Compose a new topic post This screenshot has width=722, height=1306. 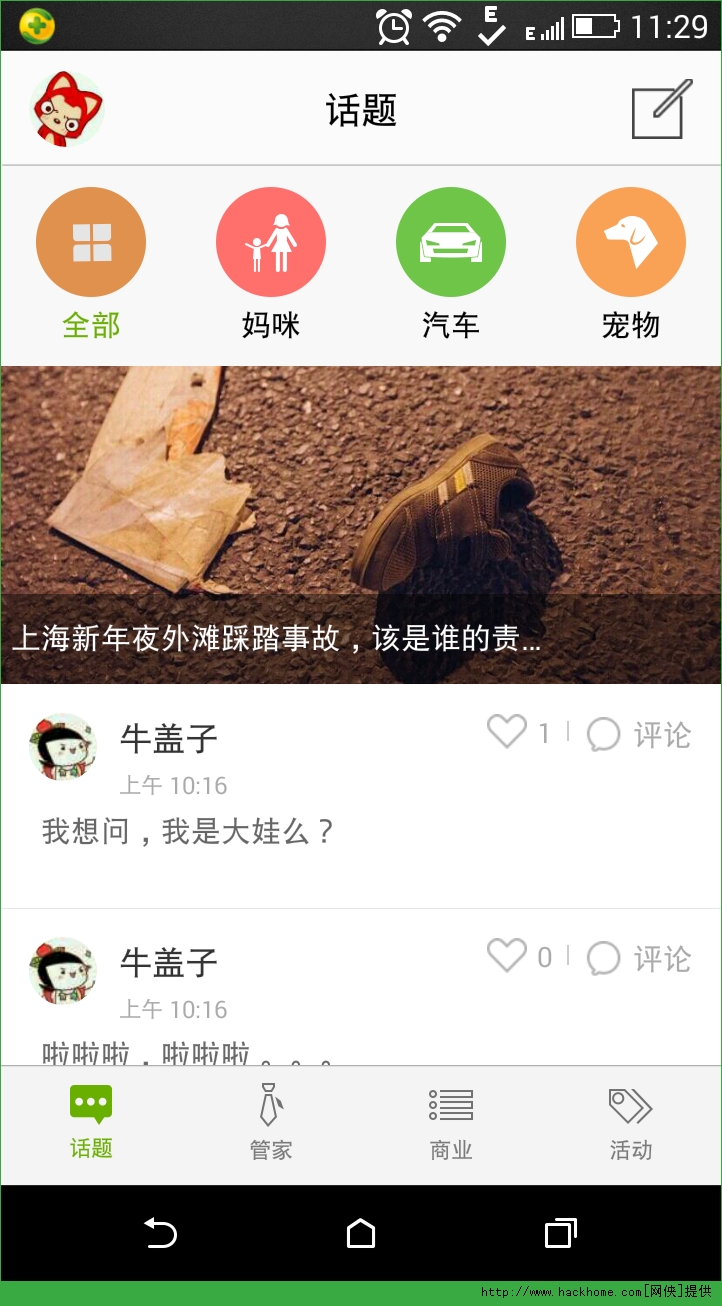661,108
